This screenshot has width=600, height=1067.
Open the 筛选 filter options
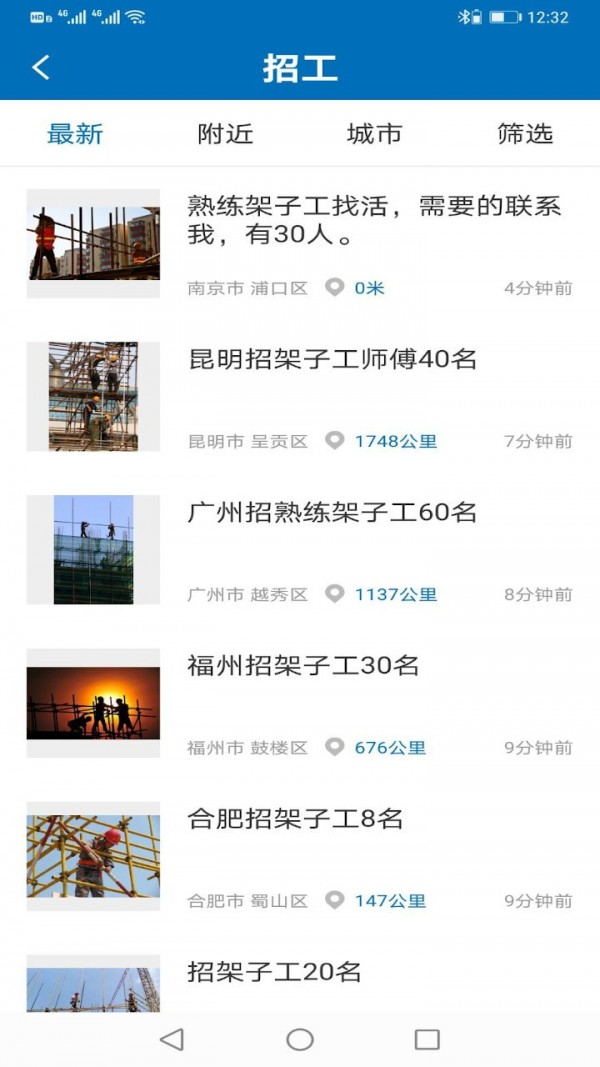coord(525,134)
